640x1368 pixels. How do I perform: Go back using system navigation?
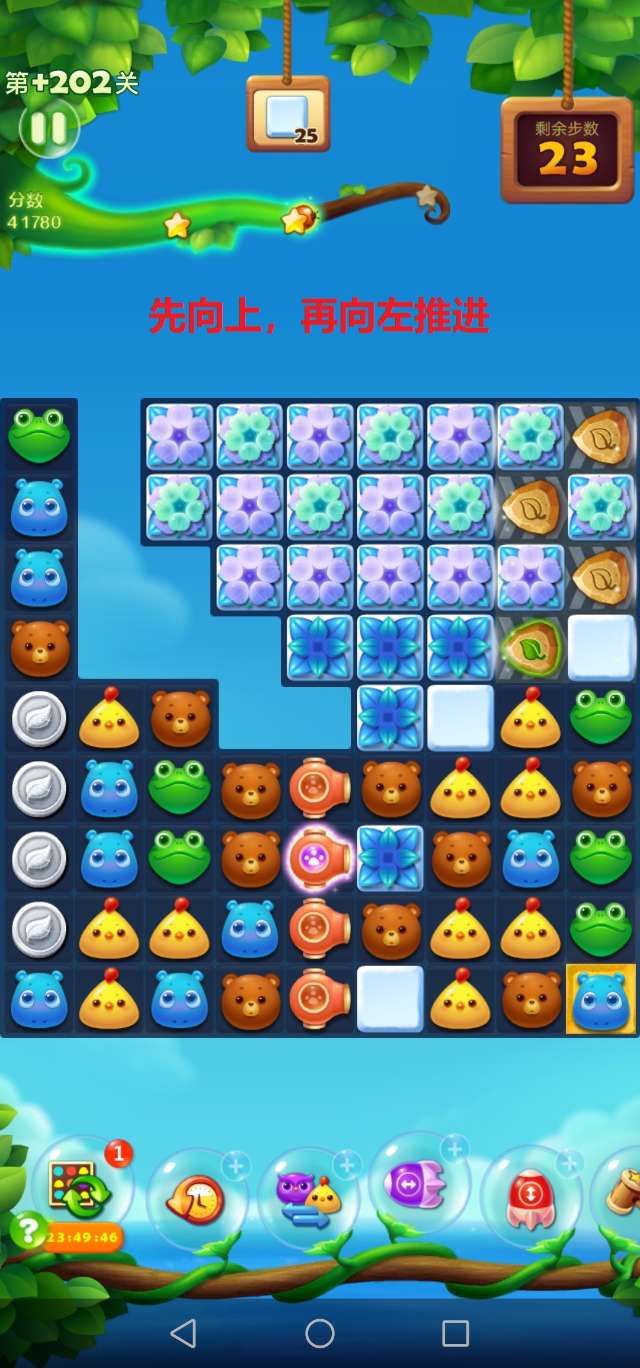coord(183,1332)
